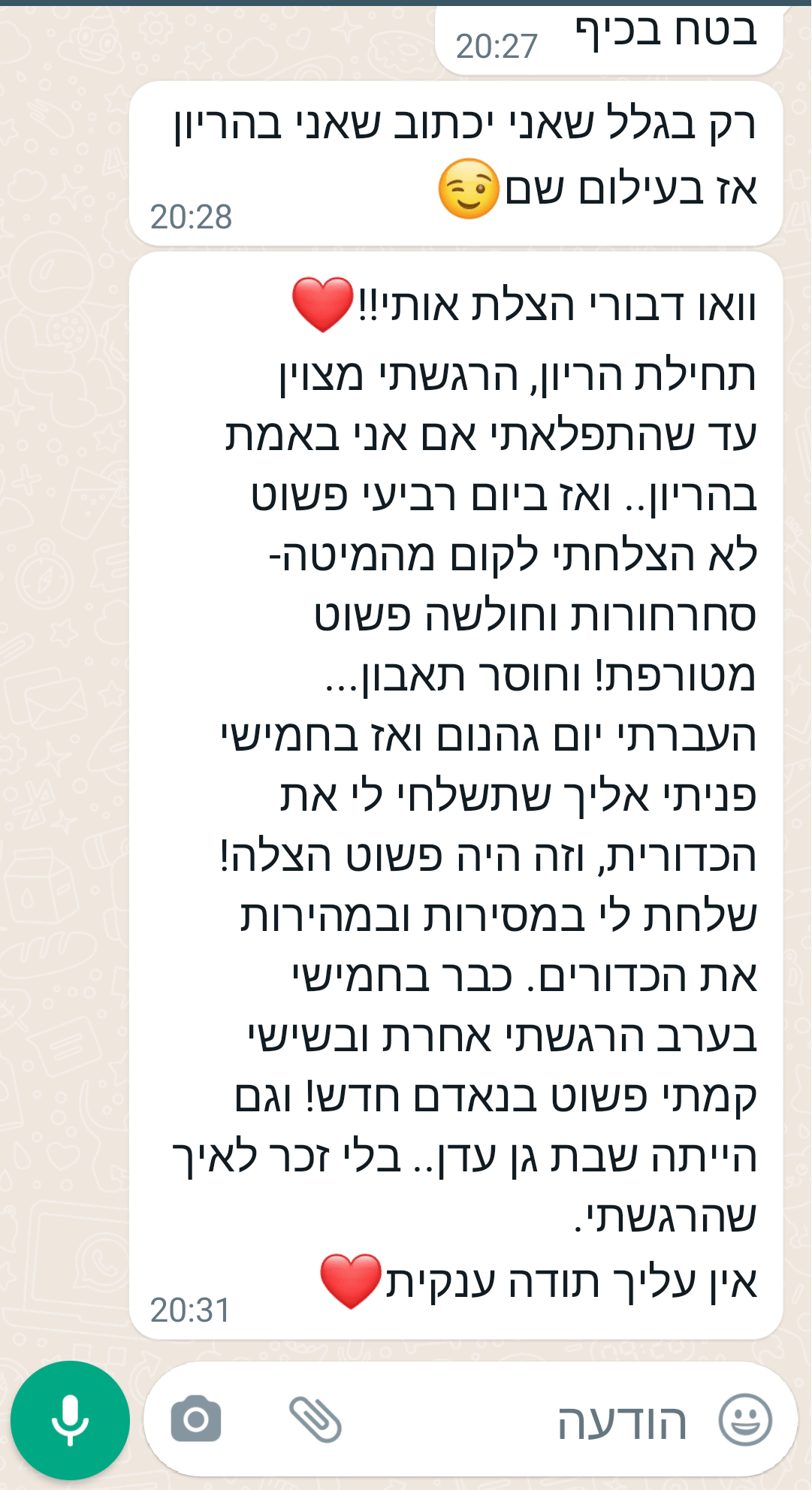
Task: Click the 20:28 timestamp
Action: coord(192,216)
